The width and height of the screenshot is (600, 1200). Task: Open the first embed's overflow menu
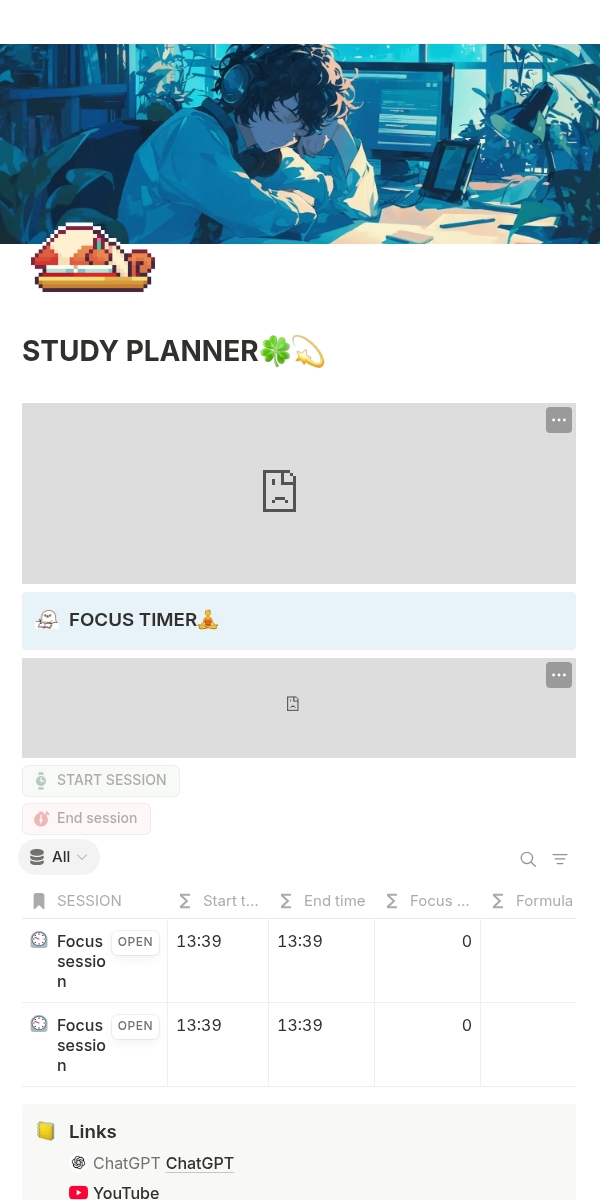tap(559, 420)
